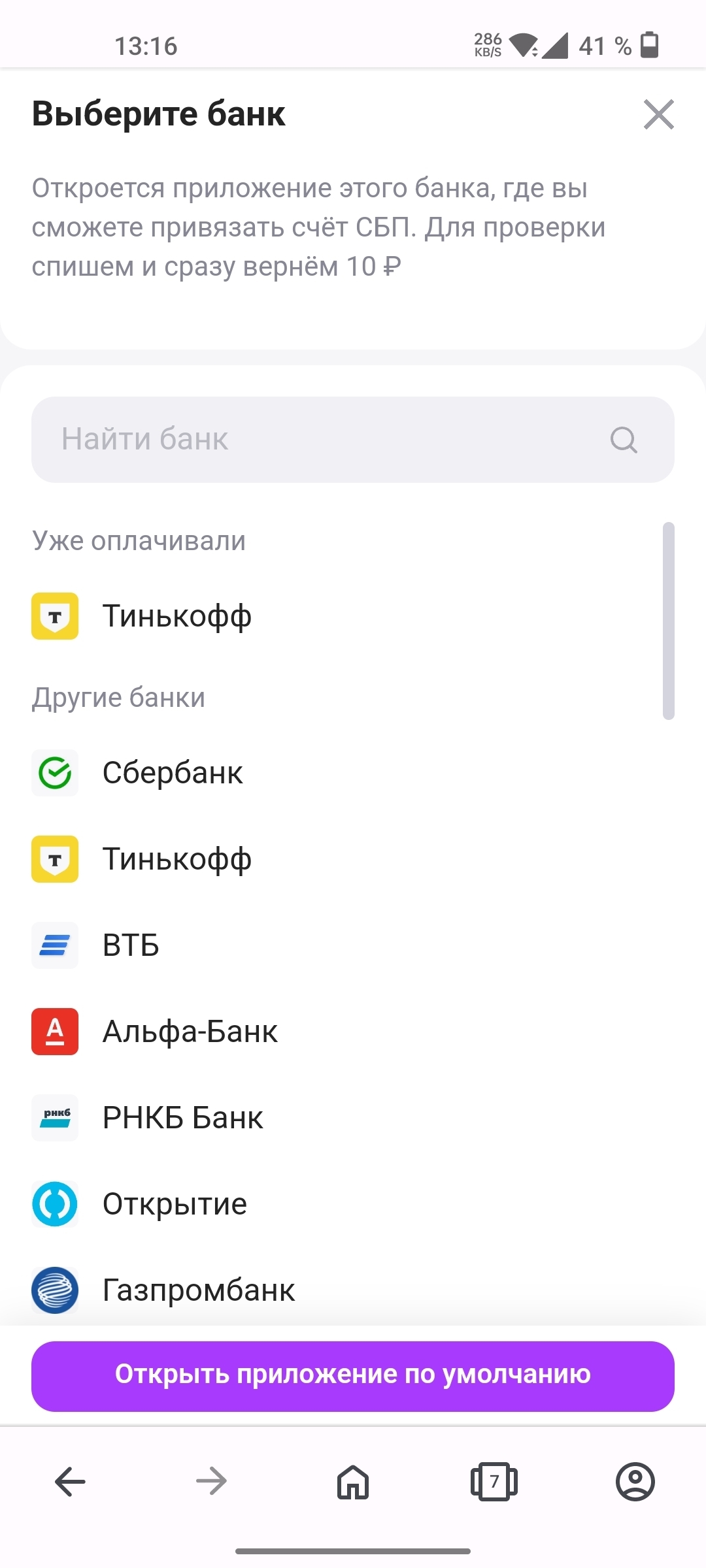706x1568 pixels.
Task: Open the browser home page
Action: click(353, 1481)
